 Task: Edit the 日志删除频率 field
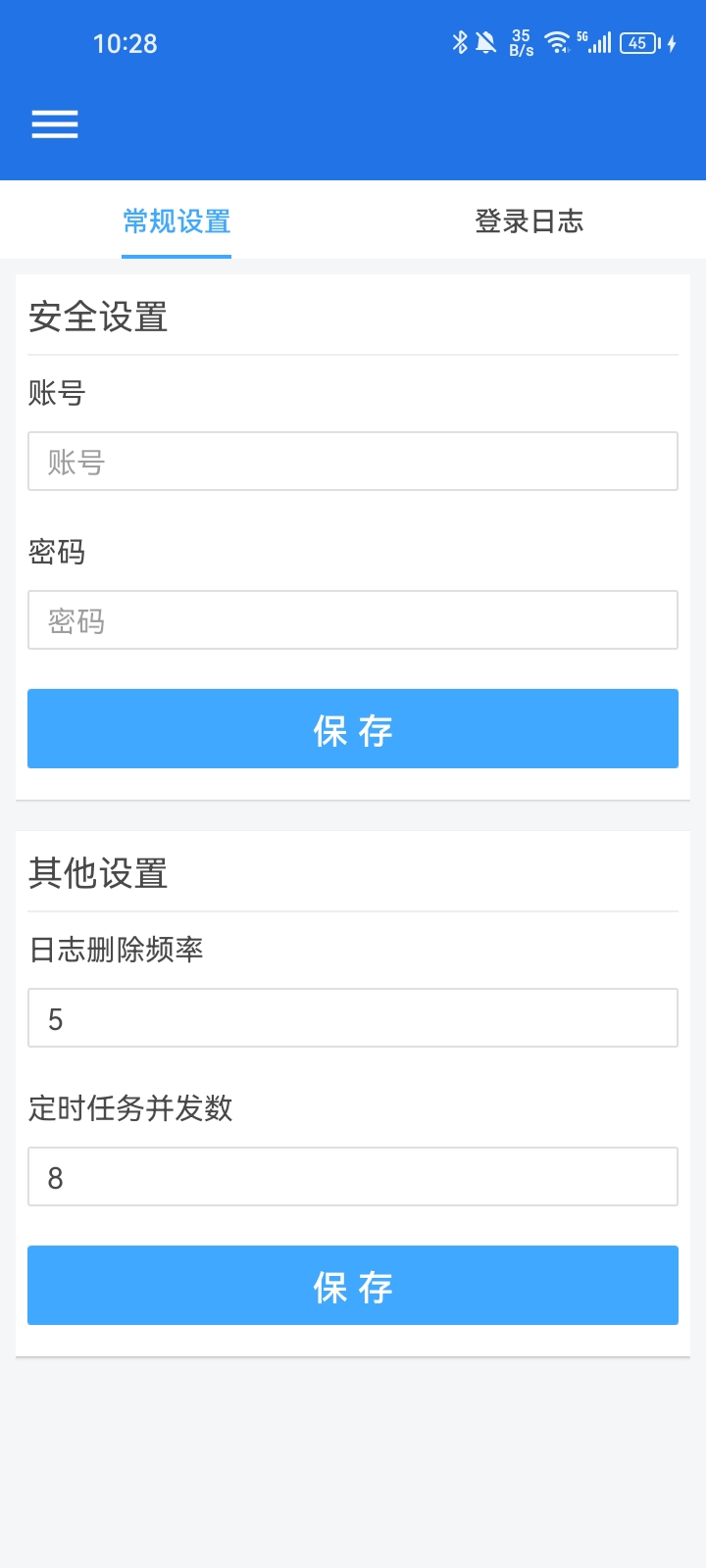pyautogui.click(x=353, y=1018)
